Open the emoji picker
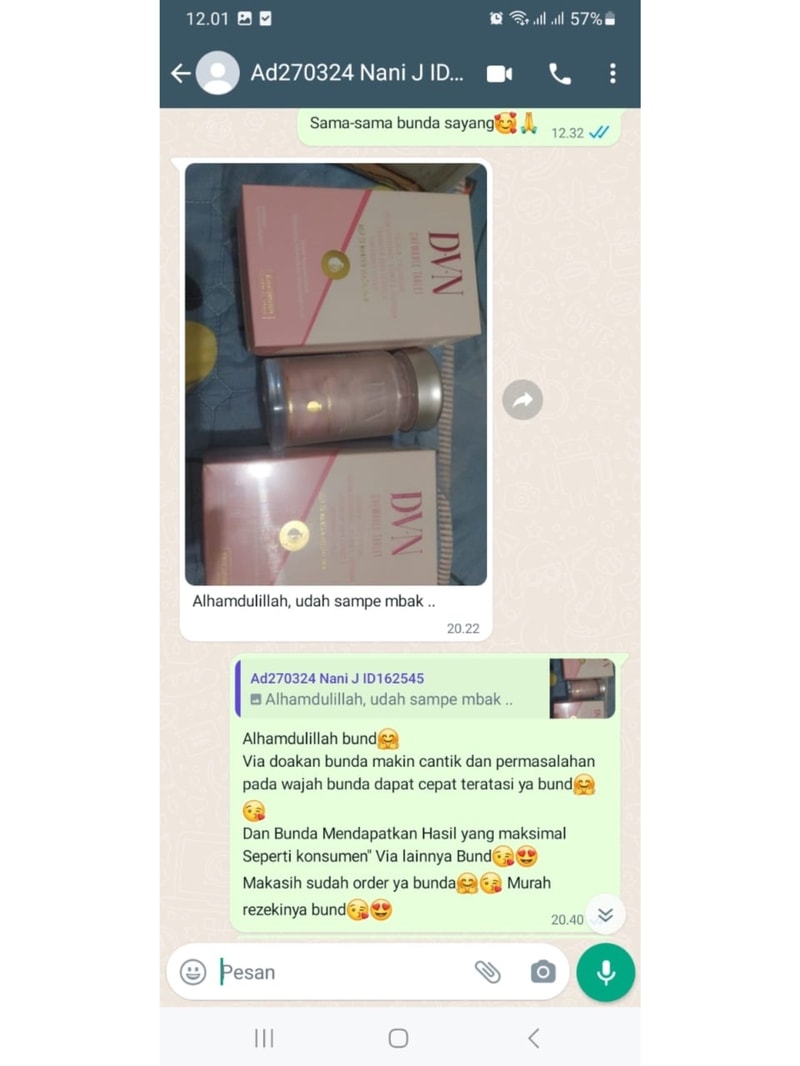Viewport: 800px width, 1066px height. 193,971
